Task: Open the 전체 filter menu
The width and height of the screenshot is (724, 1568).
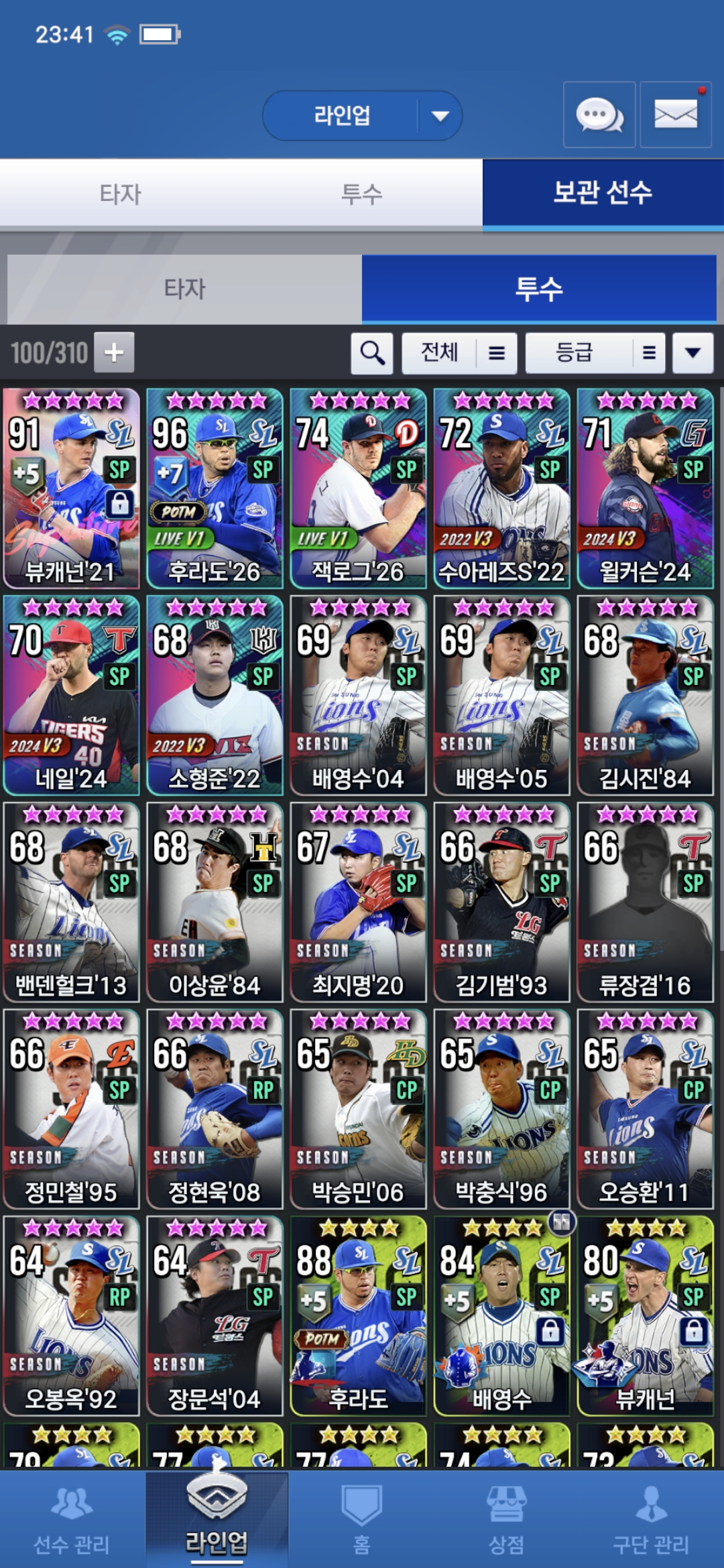Action: pos(459,352)
